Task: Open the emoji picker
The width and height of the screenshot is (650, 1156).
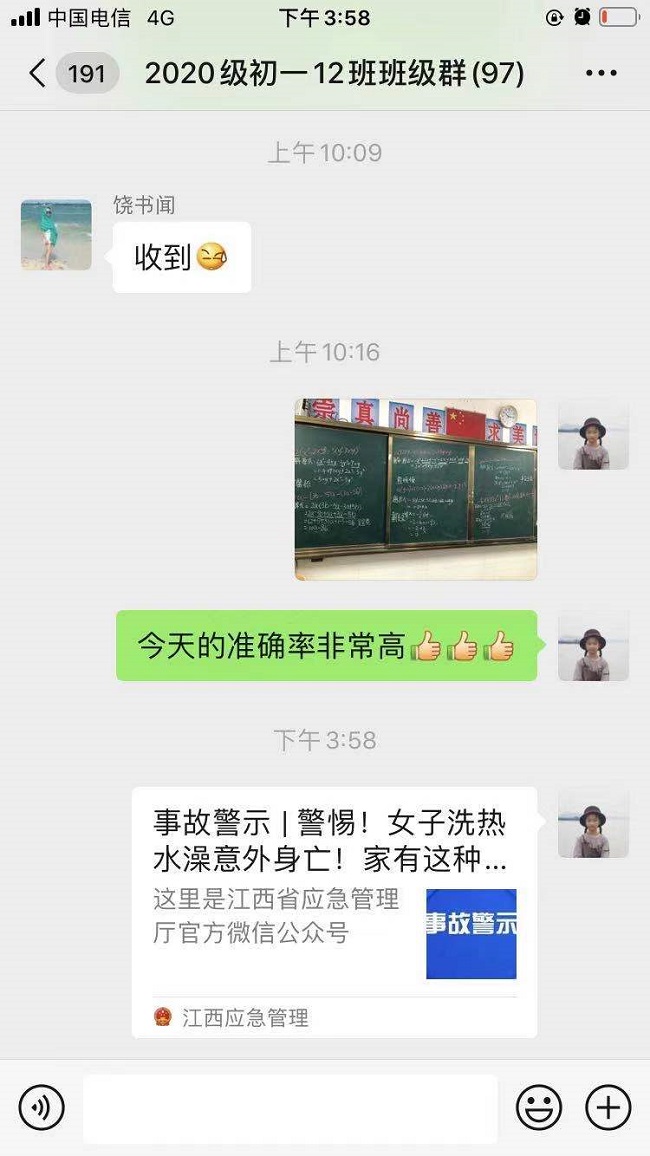Action: [538, 1108]
